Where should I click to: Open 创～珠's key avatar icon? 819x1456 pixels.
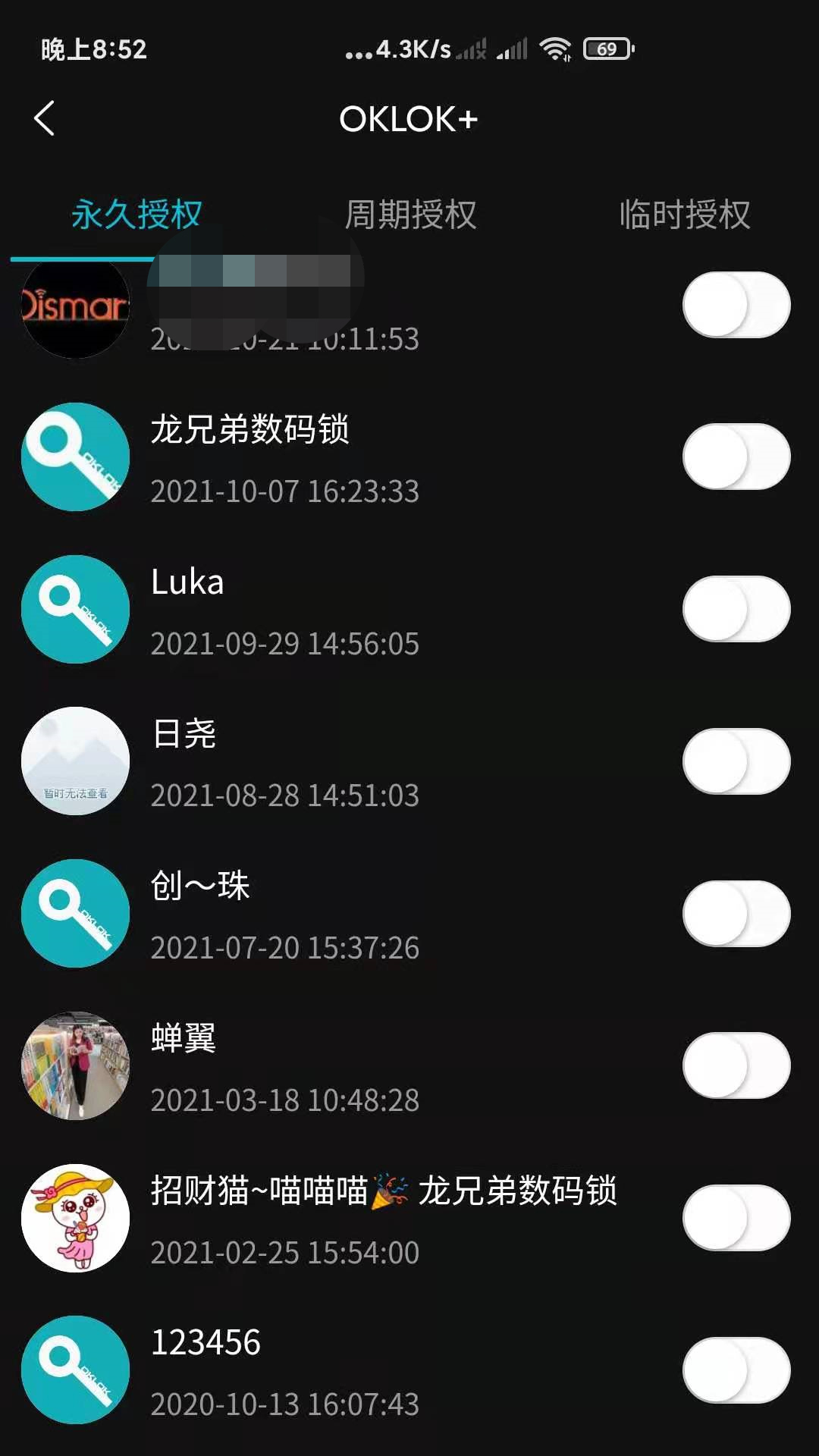(x=74, y=913)
